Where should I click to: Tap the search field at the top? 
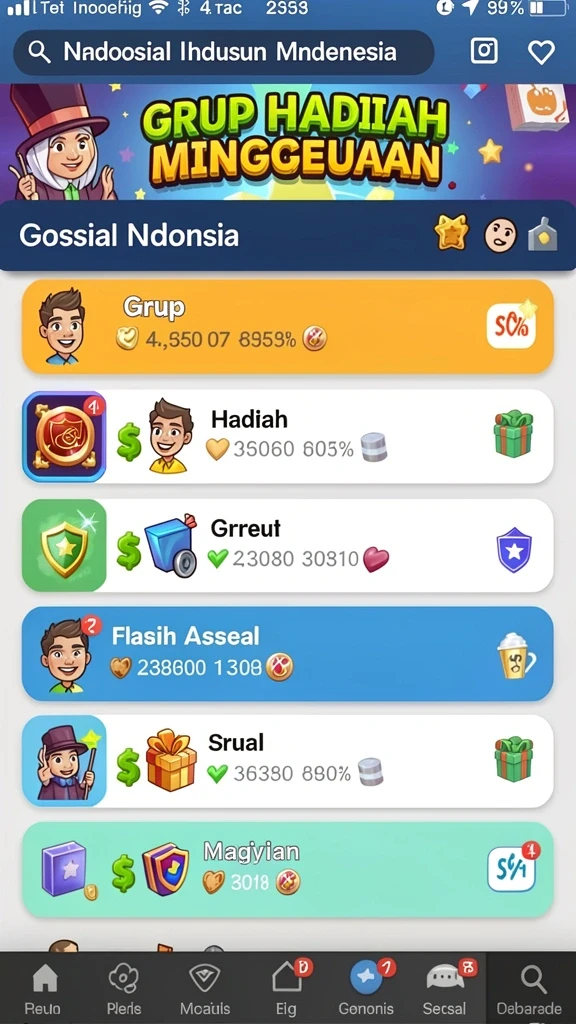click(x=223, y=52)
